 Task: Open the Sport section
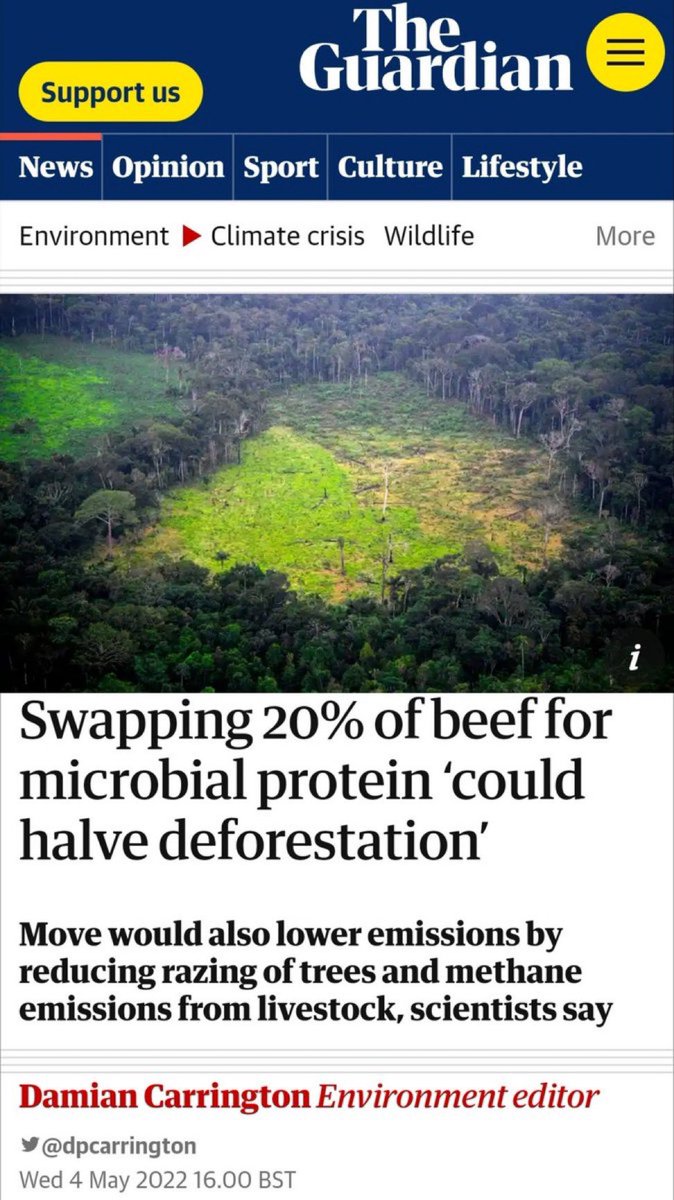pyautogui.click(x=281, y=167)
